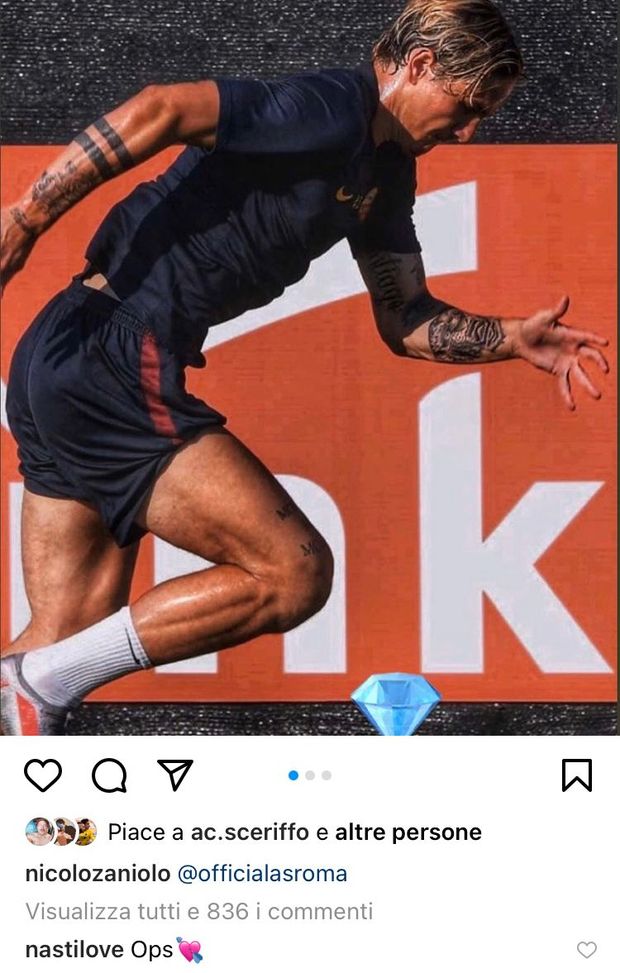620x973 pixels.
Task: Like nastilove's Ops comment
Action: point(587,950)
